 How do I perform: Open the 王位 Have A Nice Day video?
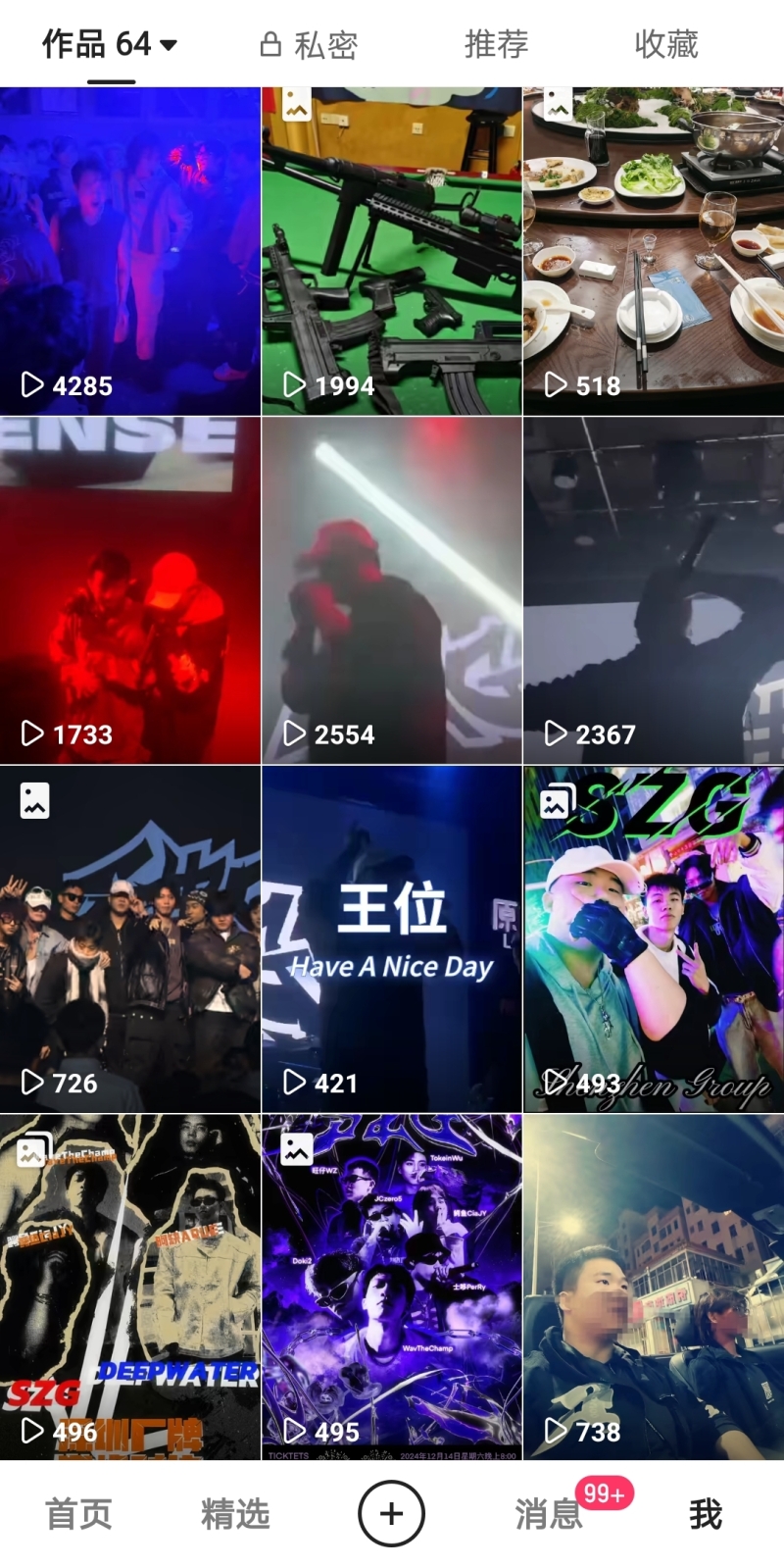point(391,938)
